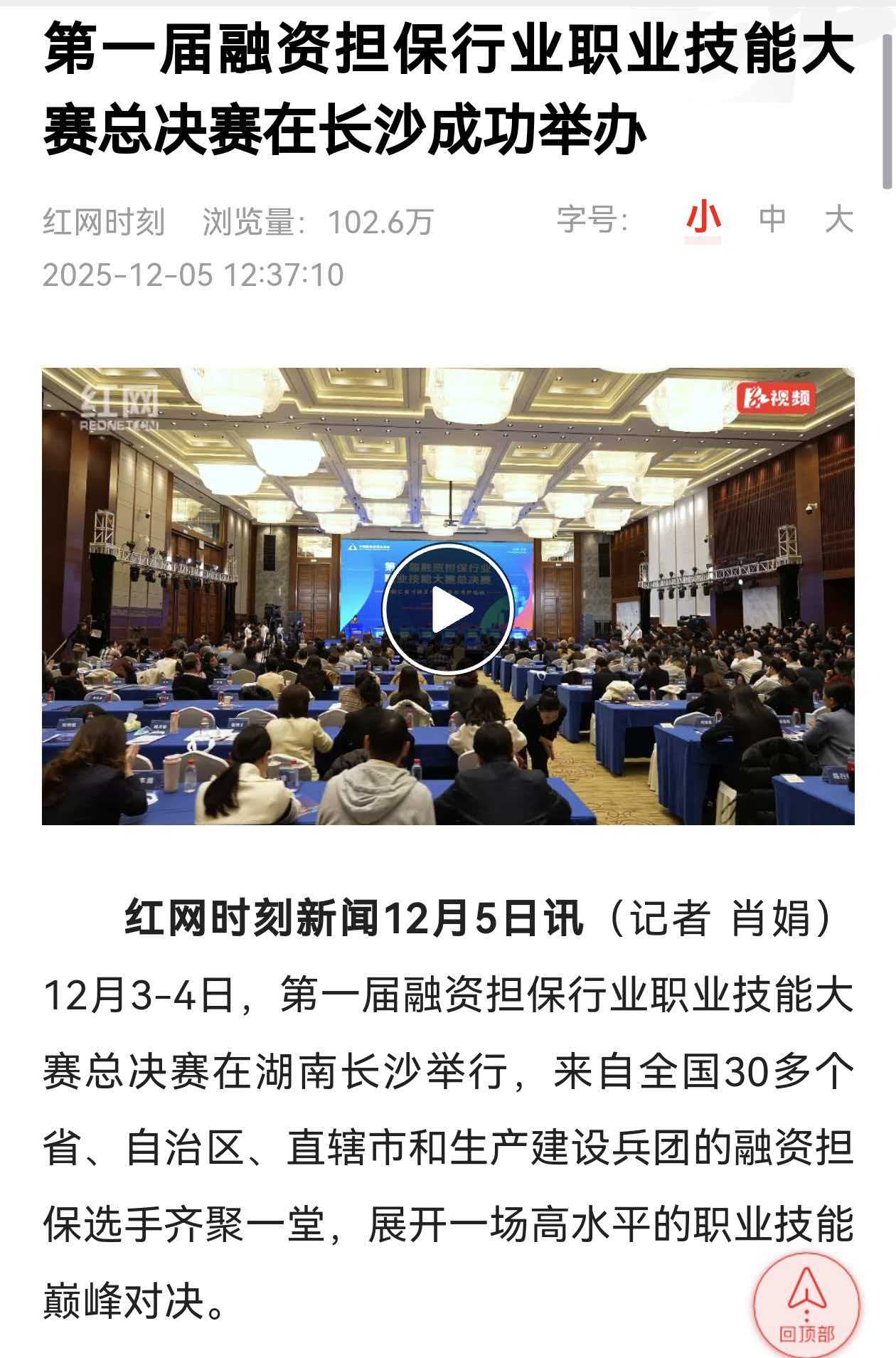Switch font size to 中

pos(772,219)
